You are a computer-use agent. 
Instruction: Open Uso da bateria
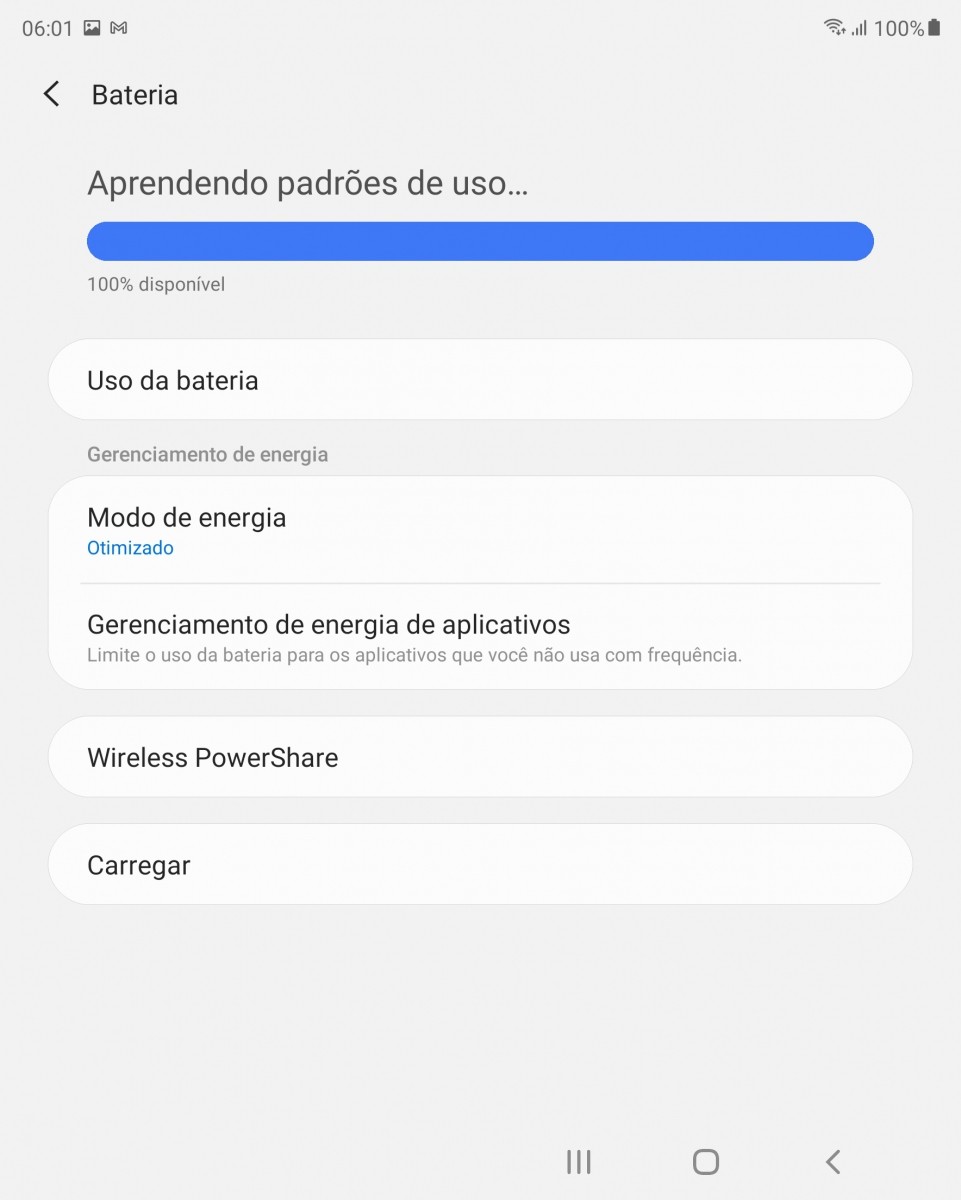[480, 380]
